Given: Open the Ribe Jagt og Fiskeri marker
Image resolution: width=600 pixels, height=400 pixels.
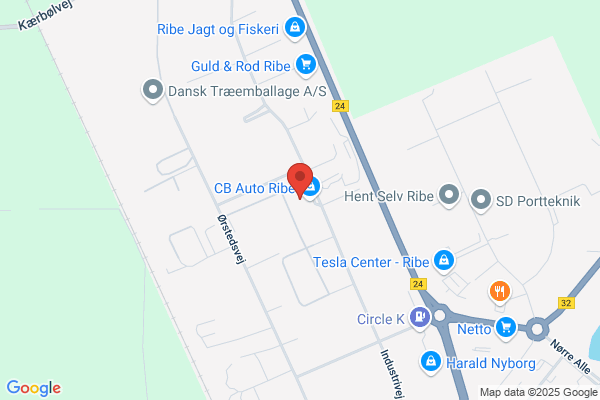Looking at the screenshot, I should pyautogui.click(x=295, y=28).
